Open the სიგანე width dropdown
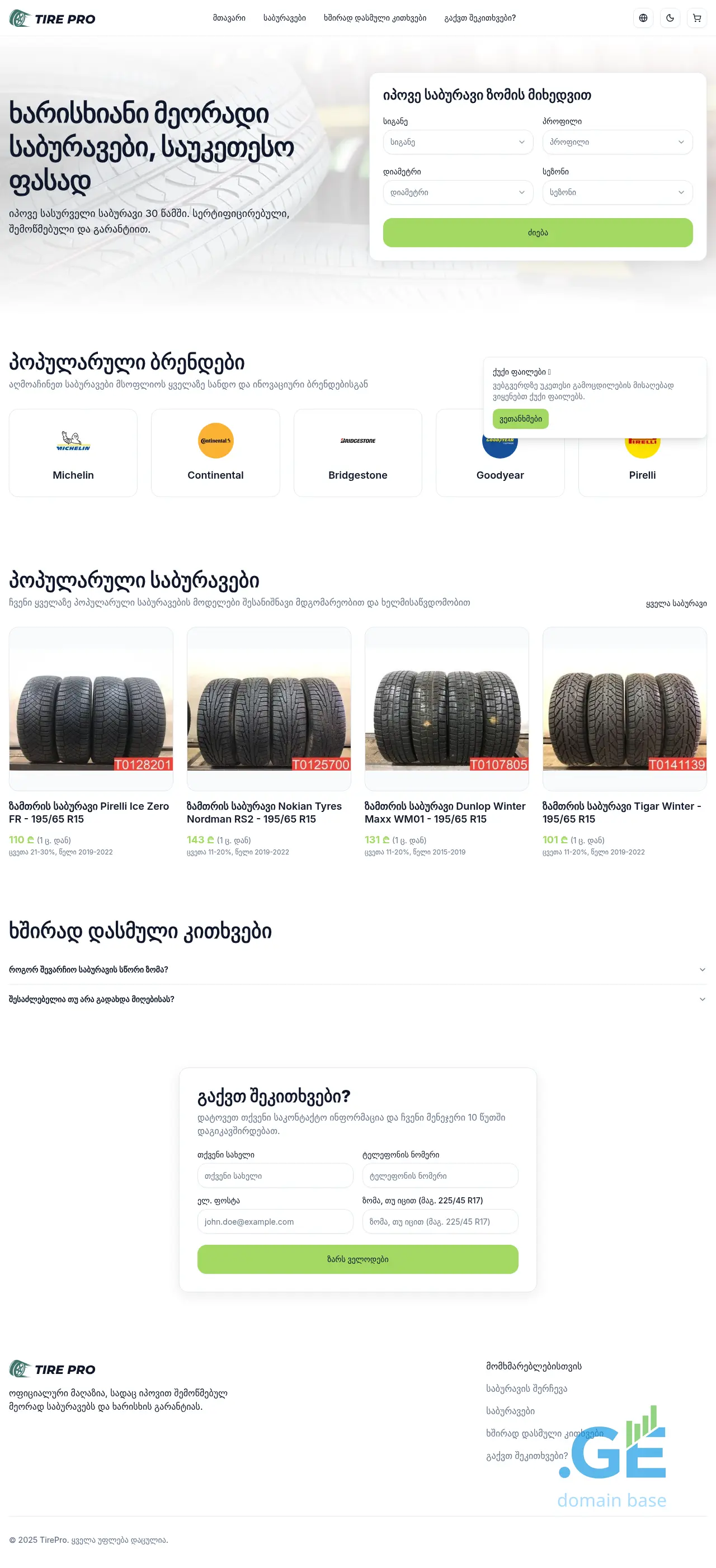Screen dimensions: 716x1568 [x=458, y=142]
